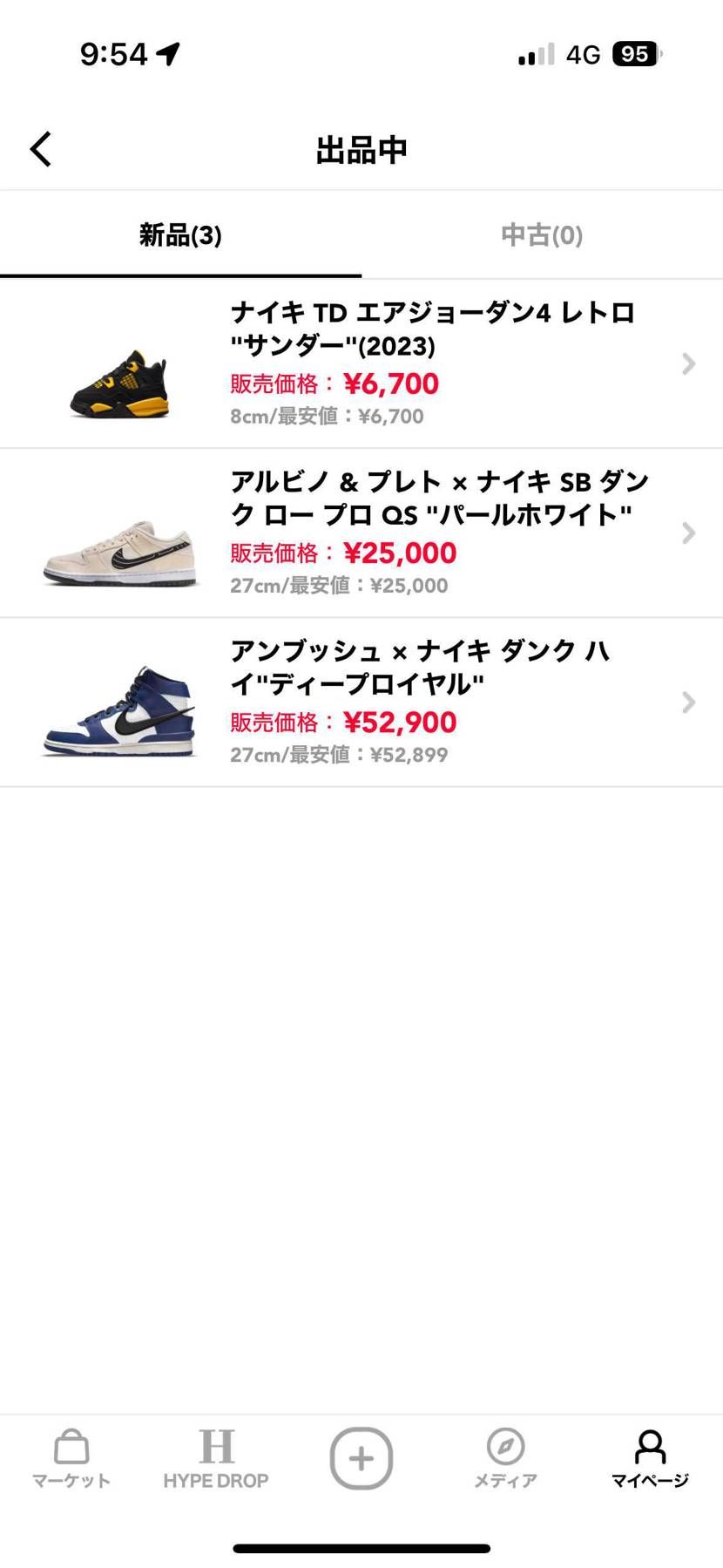Expand the Dunk High Deep Royal listing chevron
The image size is (723, 1568).
(689, 702)
